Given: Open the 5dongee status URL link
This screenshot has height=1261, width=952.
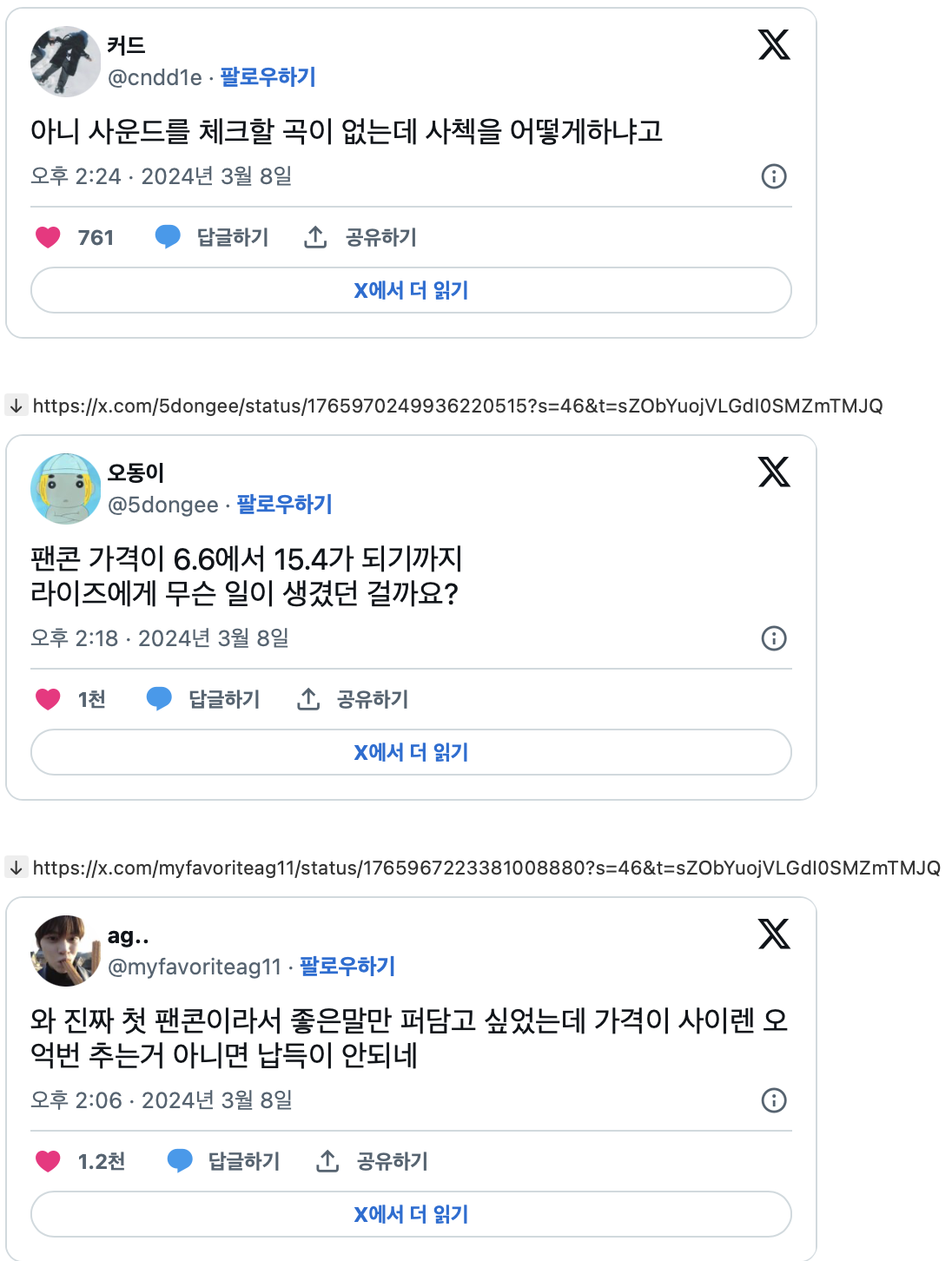Looking at the screenshot, I should 457,406.
